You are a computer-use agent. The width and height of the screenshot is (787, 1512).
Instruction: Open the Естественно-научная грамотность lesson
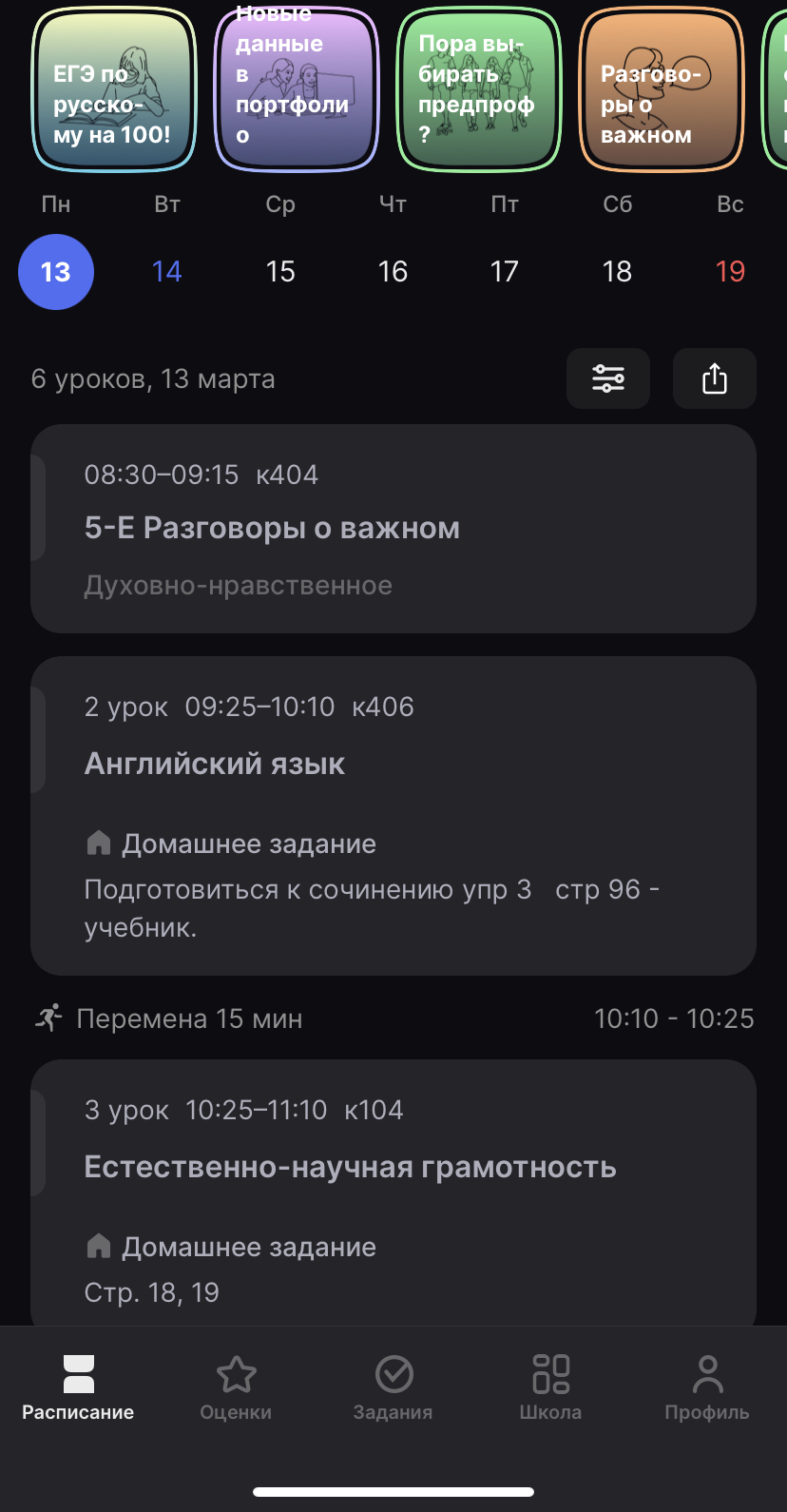pos(393,1167)
